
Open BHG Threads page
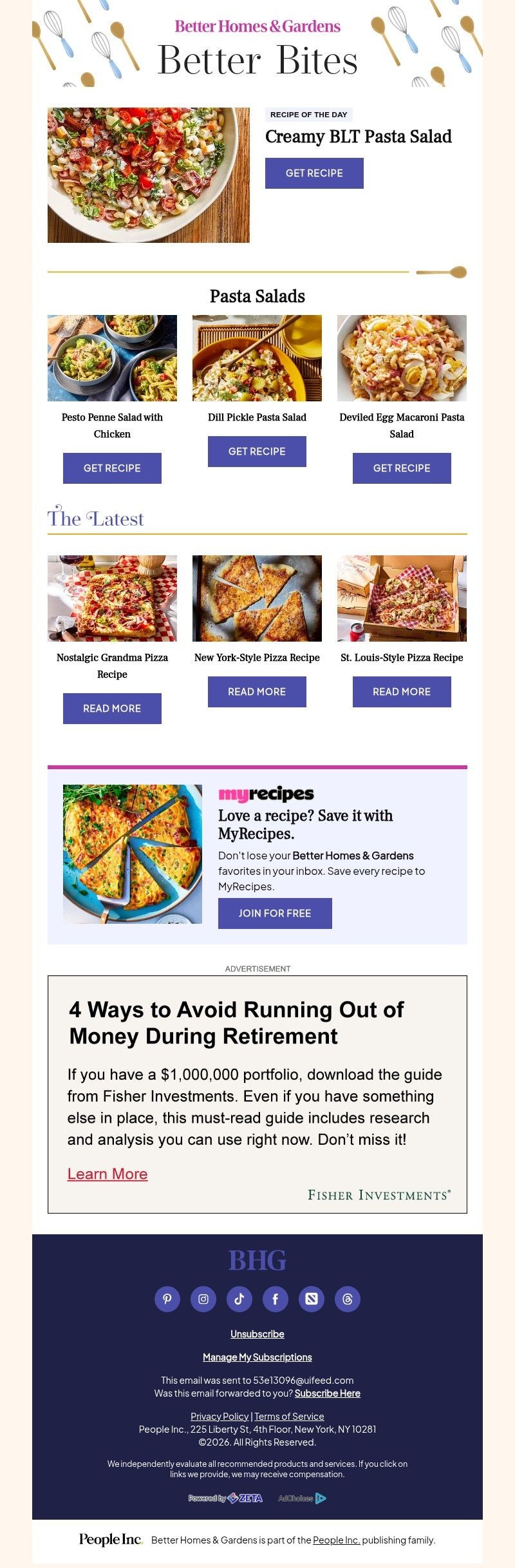[x=348, y=1299]
